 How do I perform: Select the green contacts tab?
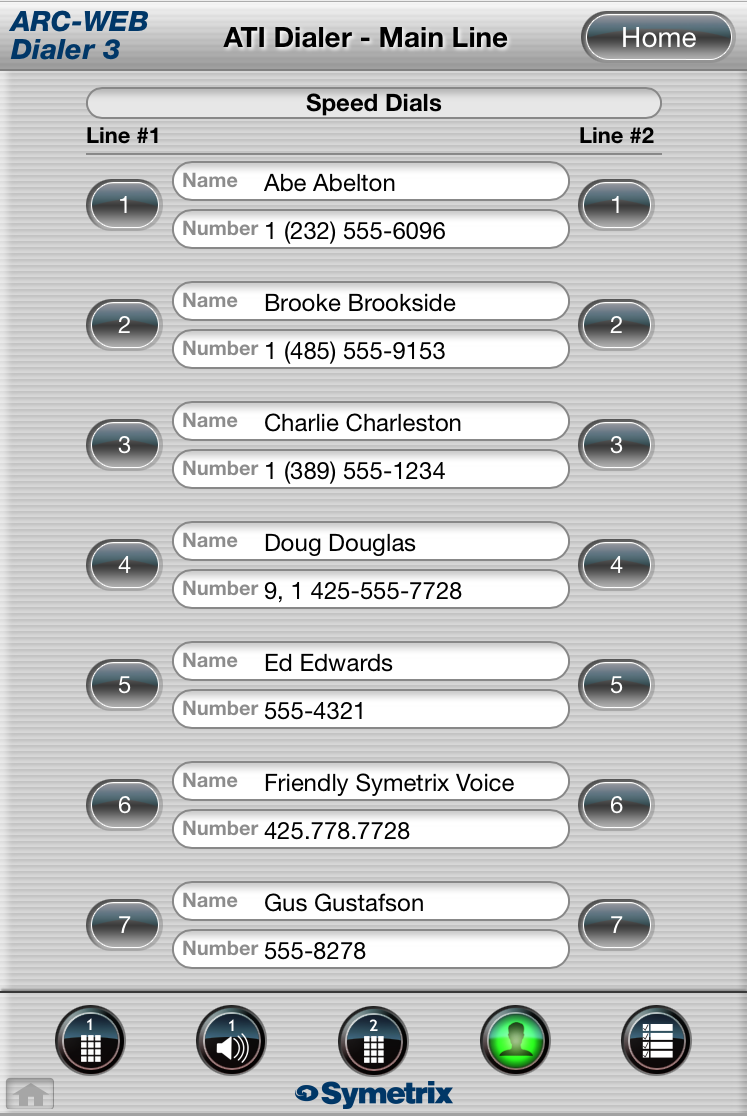[514, 1041]
